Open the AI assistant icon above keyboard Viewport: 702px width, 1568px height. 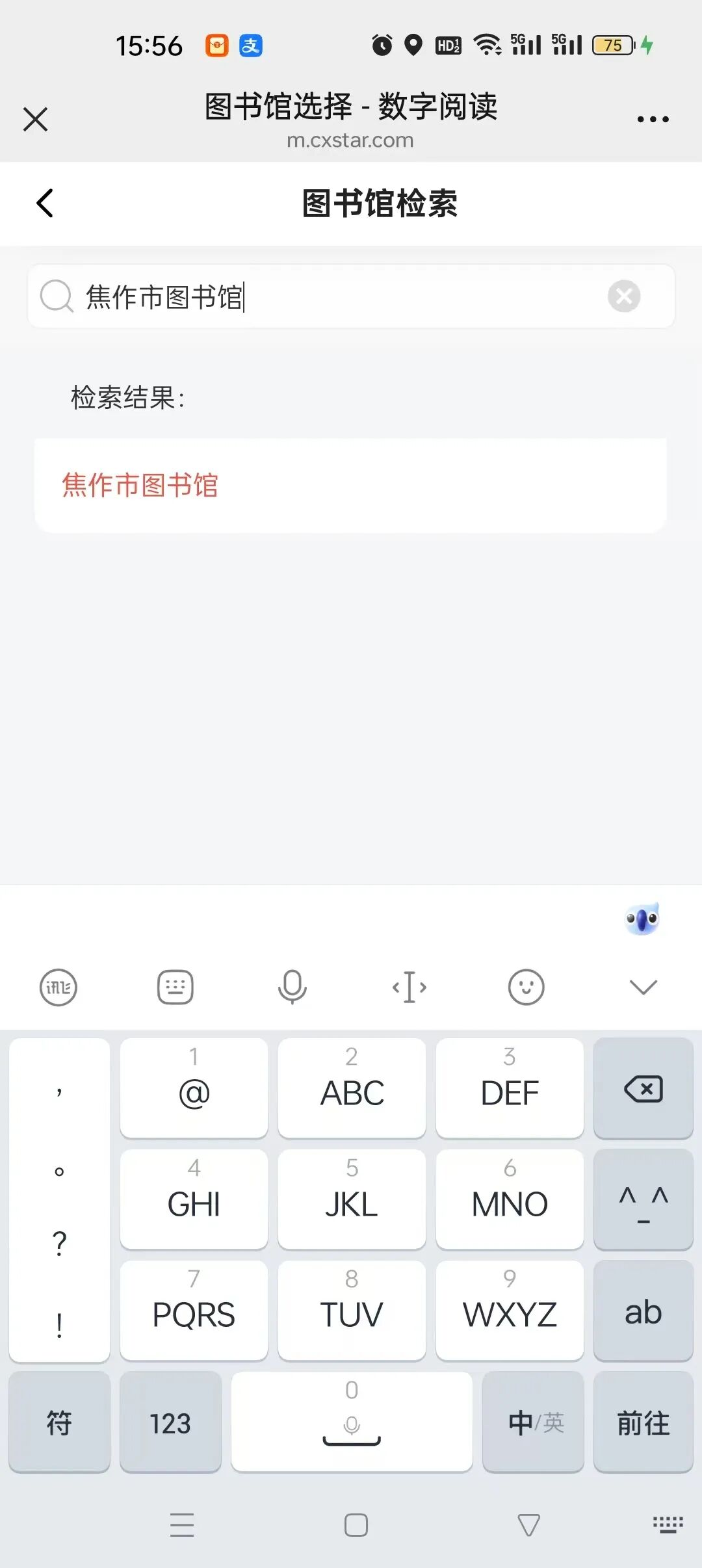pyautogui.click(x=642, y=919)
